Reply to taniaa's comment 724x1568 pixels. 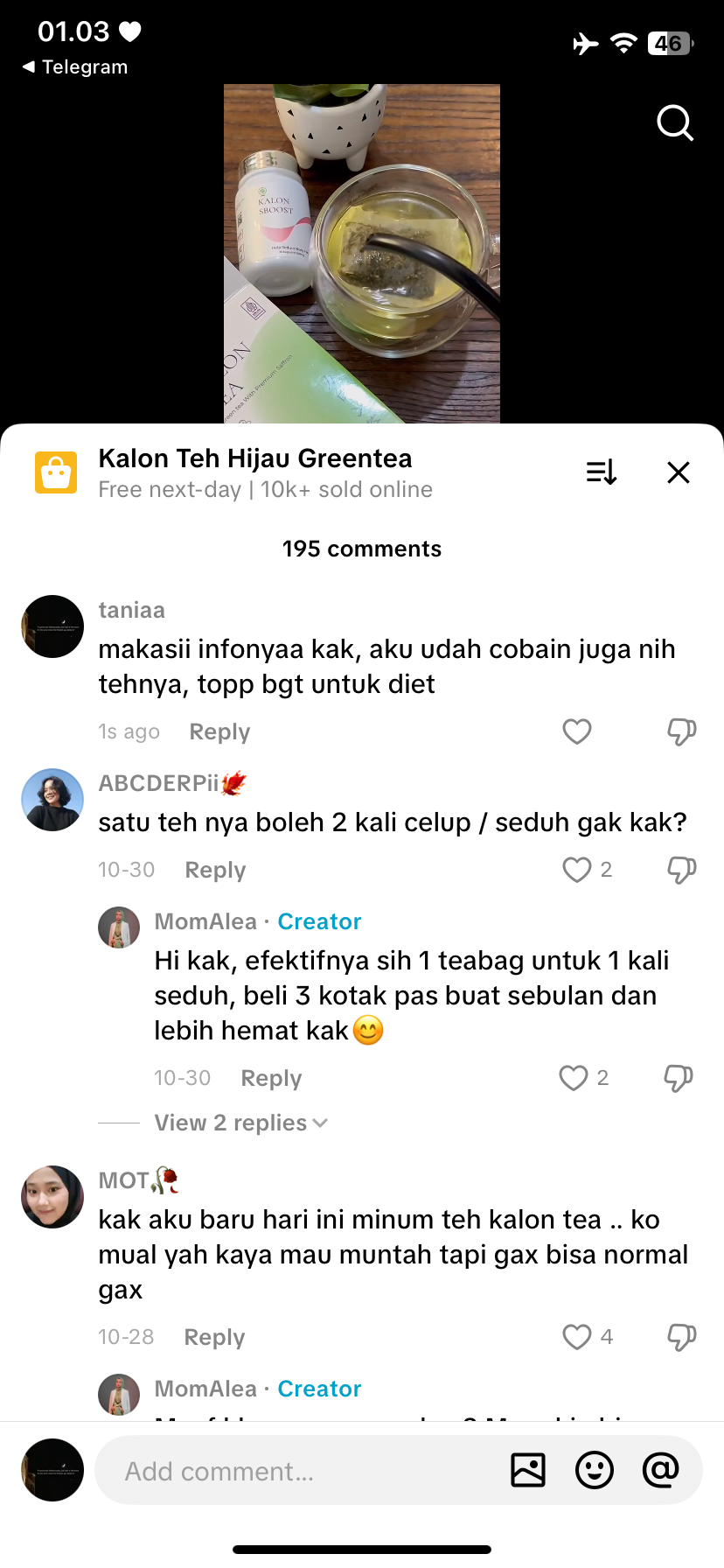click(x=219, y=731)
